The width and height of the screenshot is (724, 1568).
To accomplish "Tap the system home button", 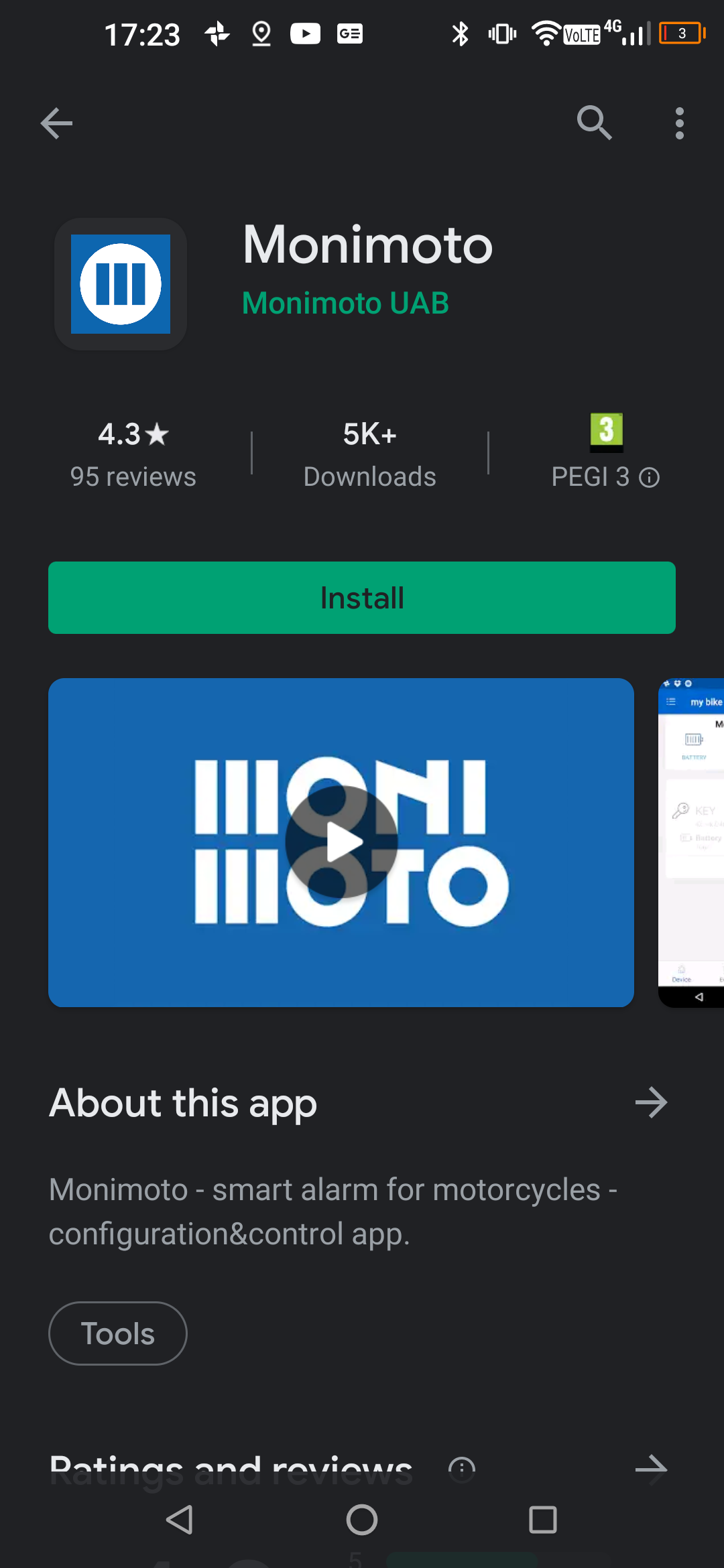I will point(362,1520).
